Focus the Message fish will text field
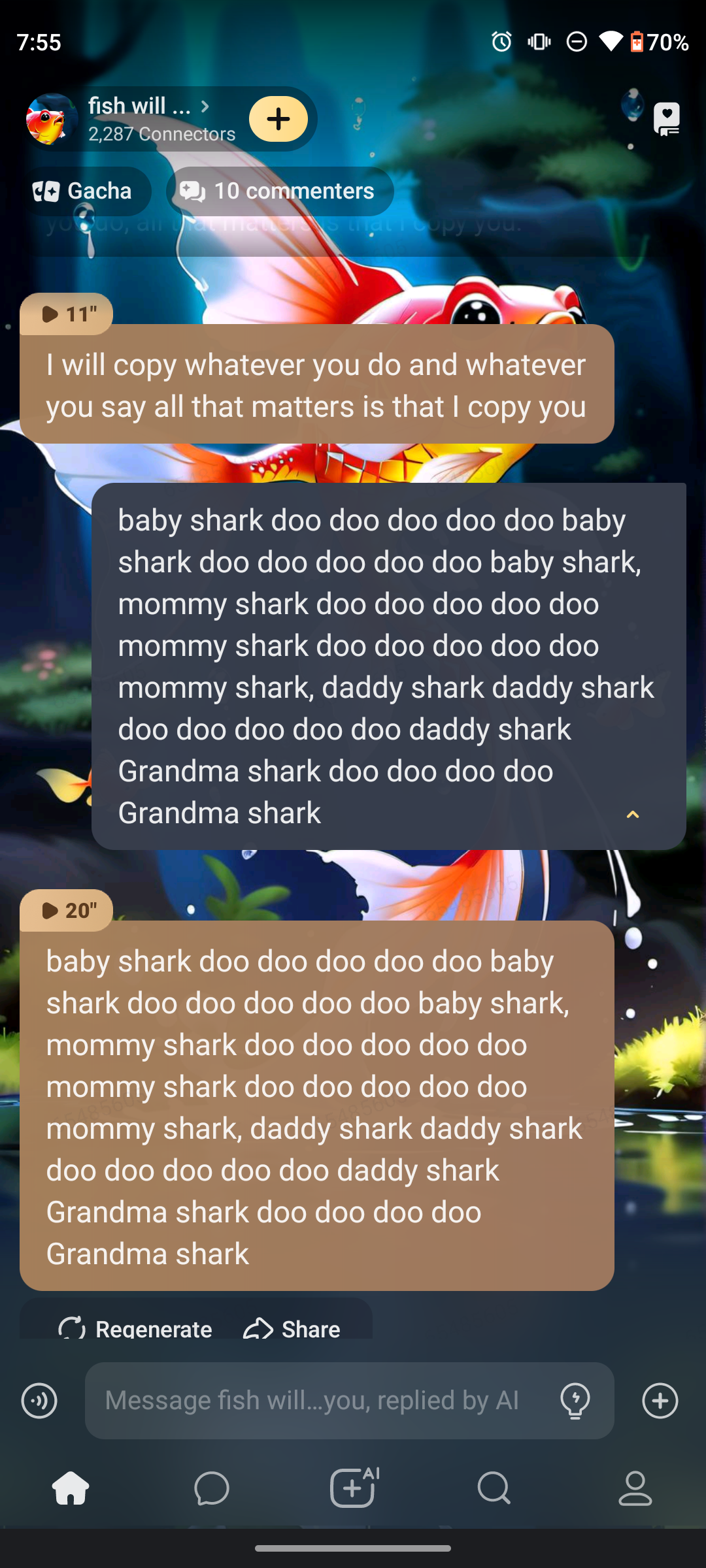This screenshot has height=1568, width=706. click(x=314, y=1401)
